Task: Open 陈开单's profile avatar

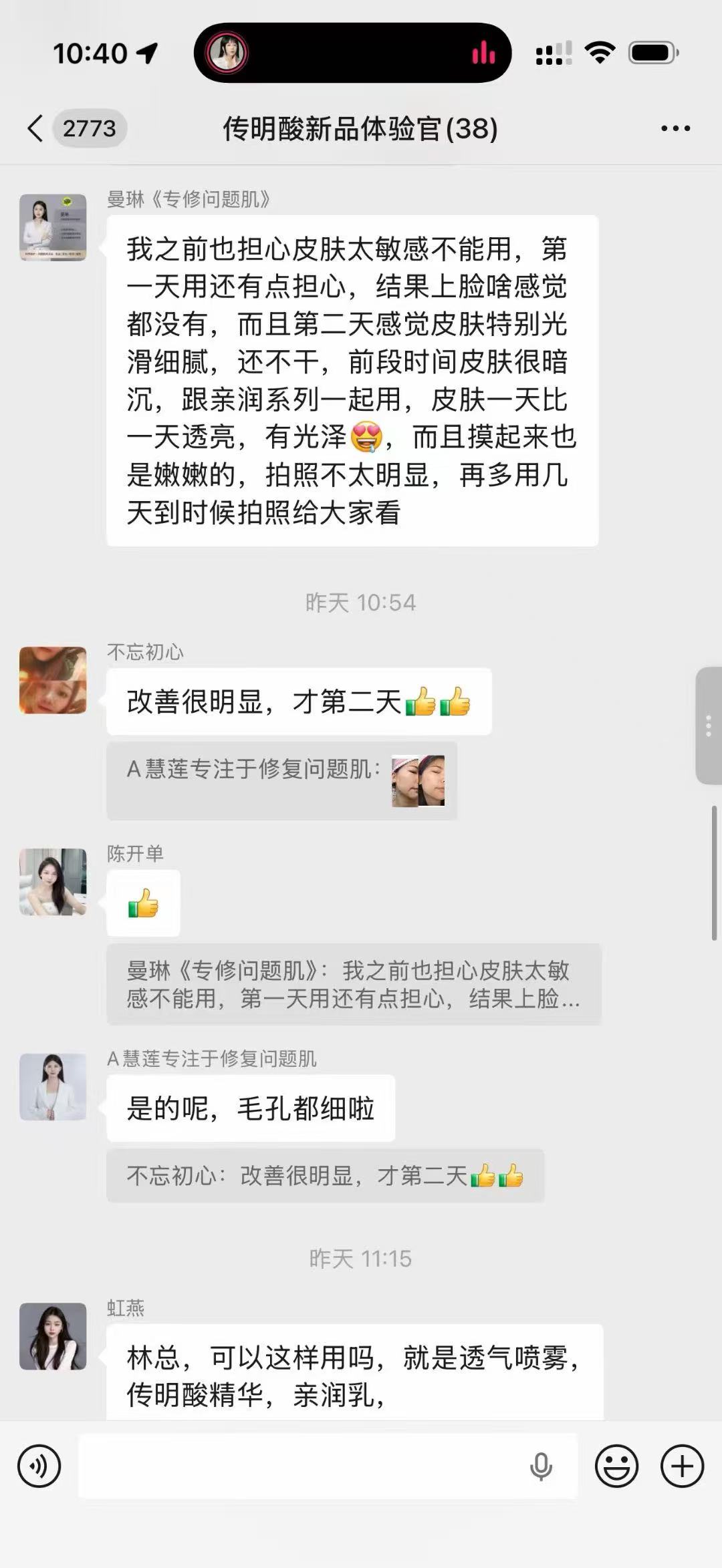Action: 53,882
